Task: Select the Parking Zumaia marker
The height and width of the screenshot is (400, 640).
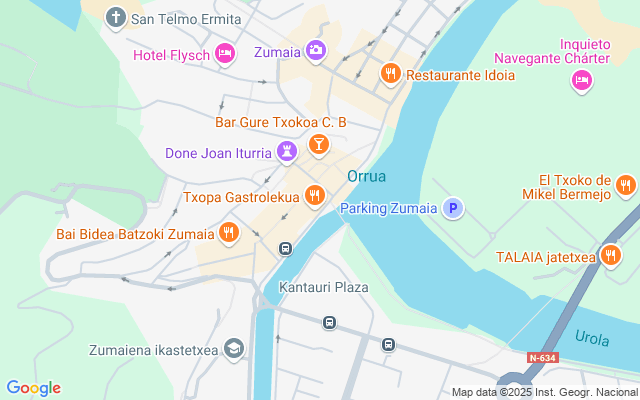Action: click(453, 208)
